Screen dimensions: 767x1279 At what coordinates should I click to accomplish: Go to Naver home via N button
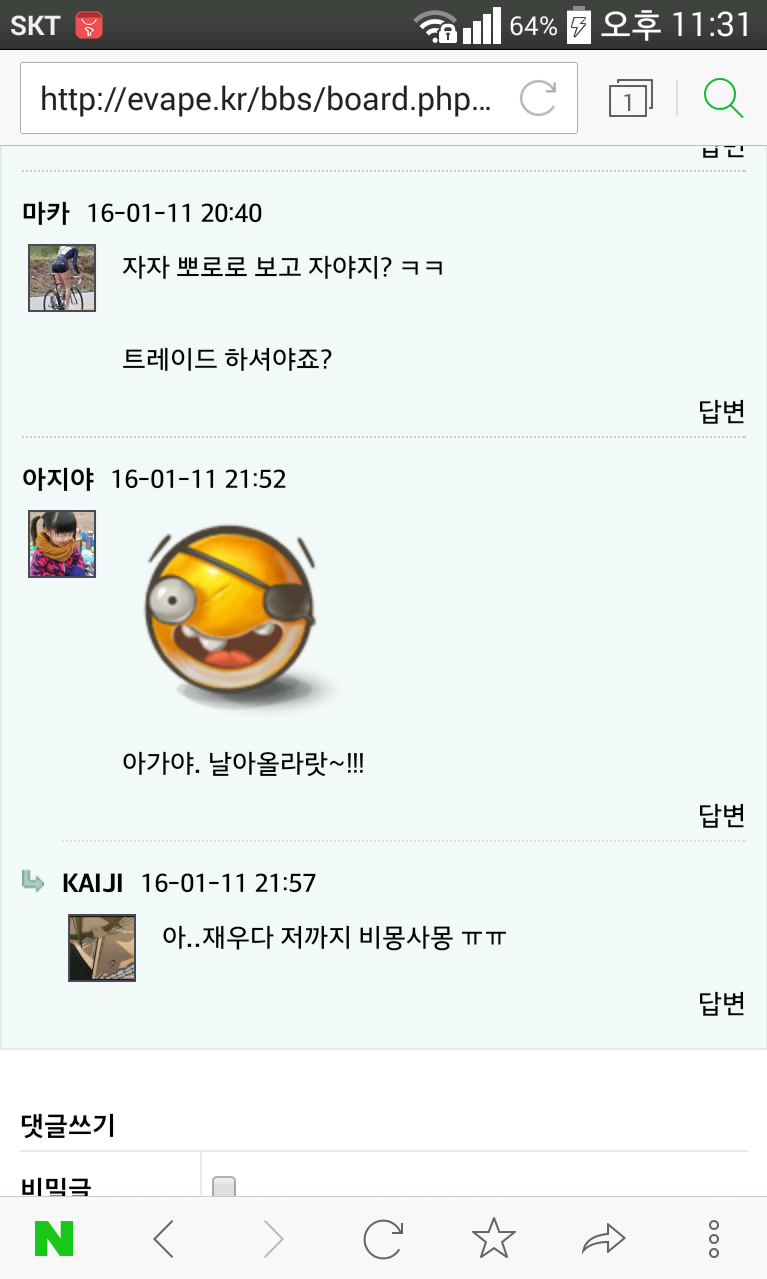(x=54, y=1240)
